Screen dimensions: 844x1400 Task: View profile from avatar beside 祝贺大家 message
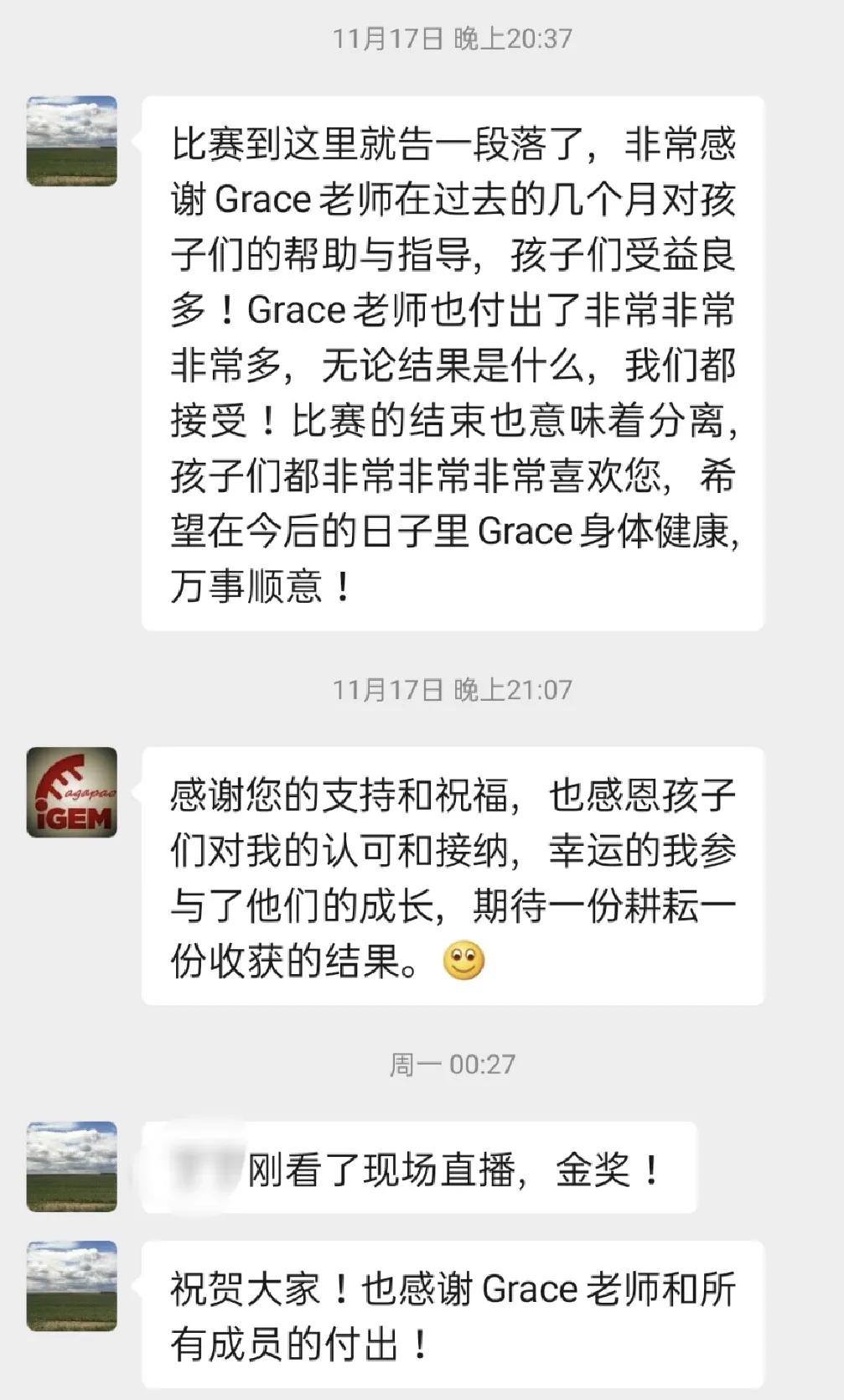pyautogui.click(x=72, y=1285)
